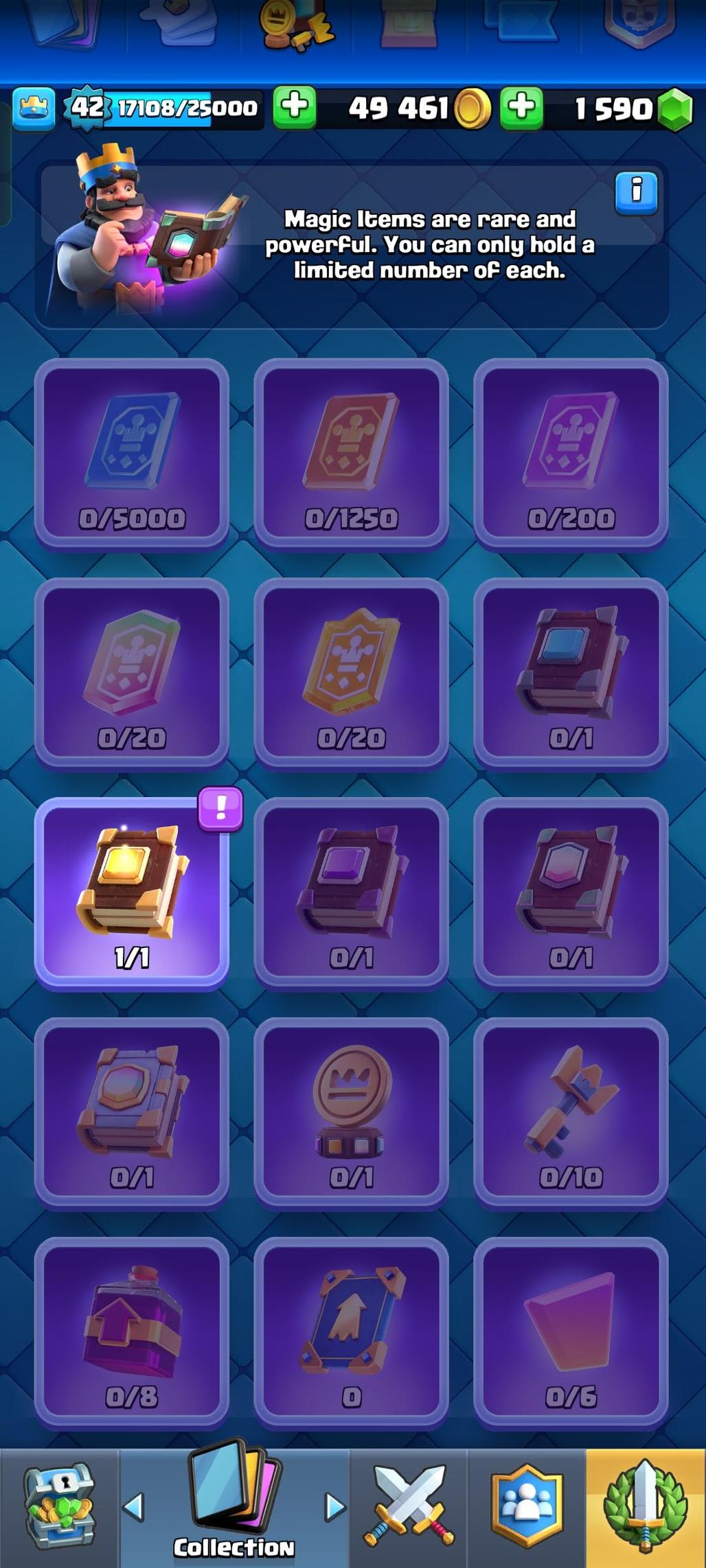Tap the right arrow beside Collection
Image resolution: width=706 pixels, height=1568 pixels.
[x=335, y=1507]
